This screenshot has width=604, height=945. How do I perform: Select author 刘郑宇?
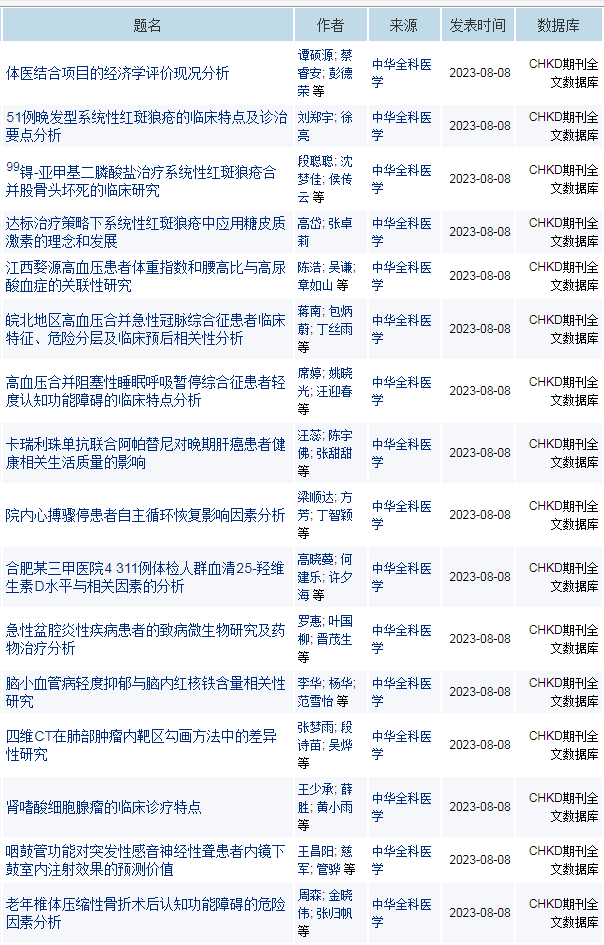pyautogui.click(x=315, y=117)
